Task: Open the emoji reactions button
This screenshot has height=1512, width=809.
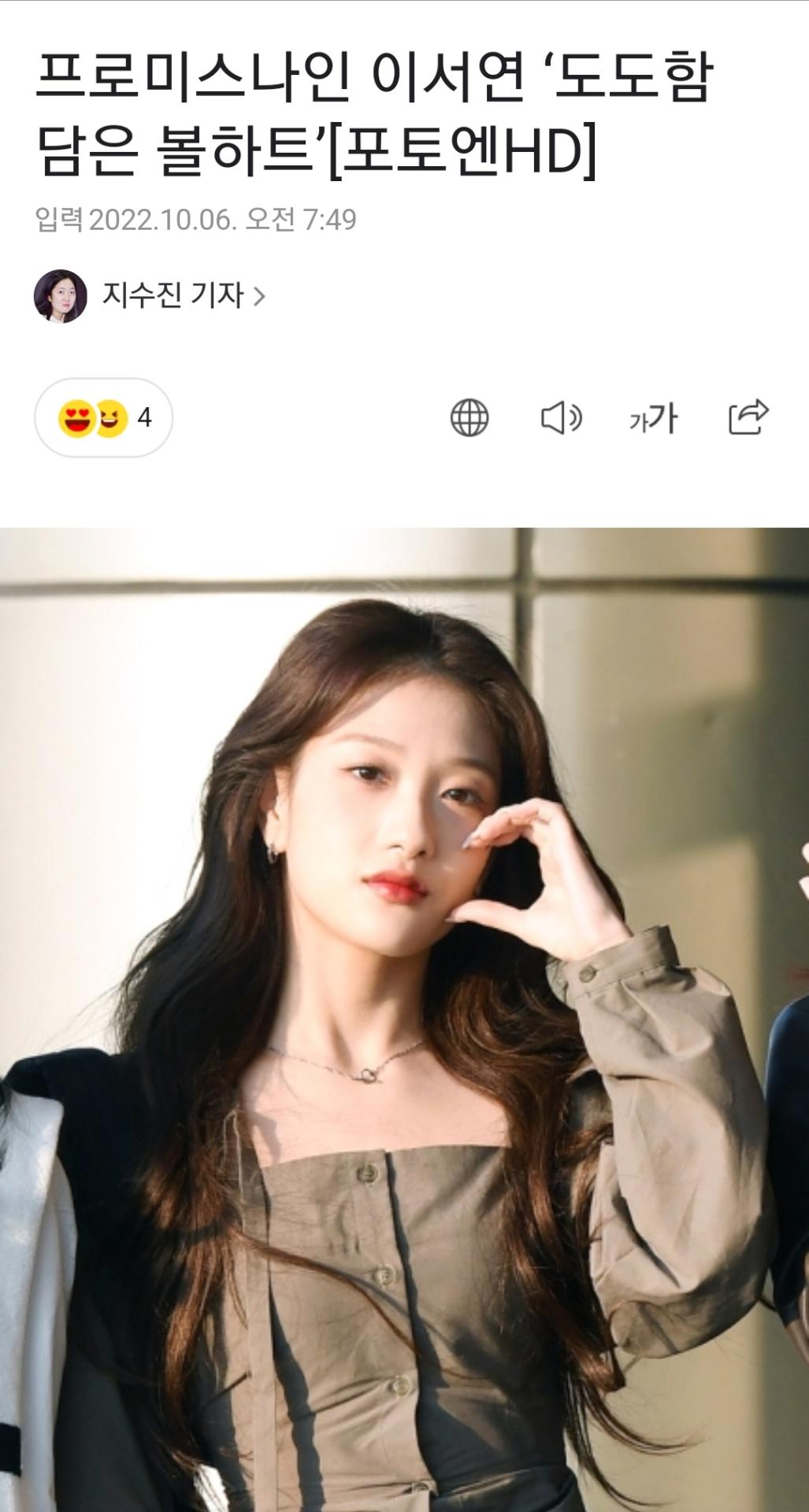Action: click(103, 417)
